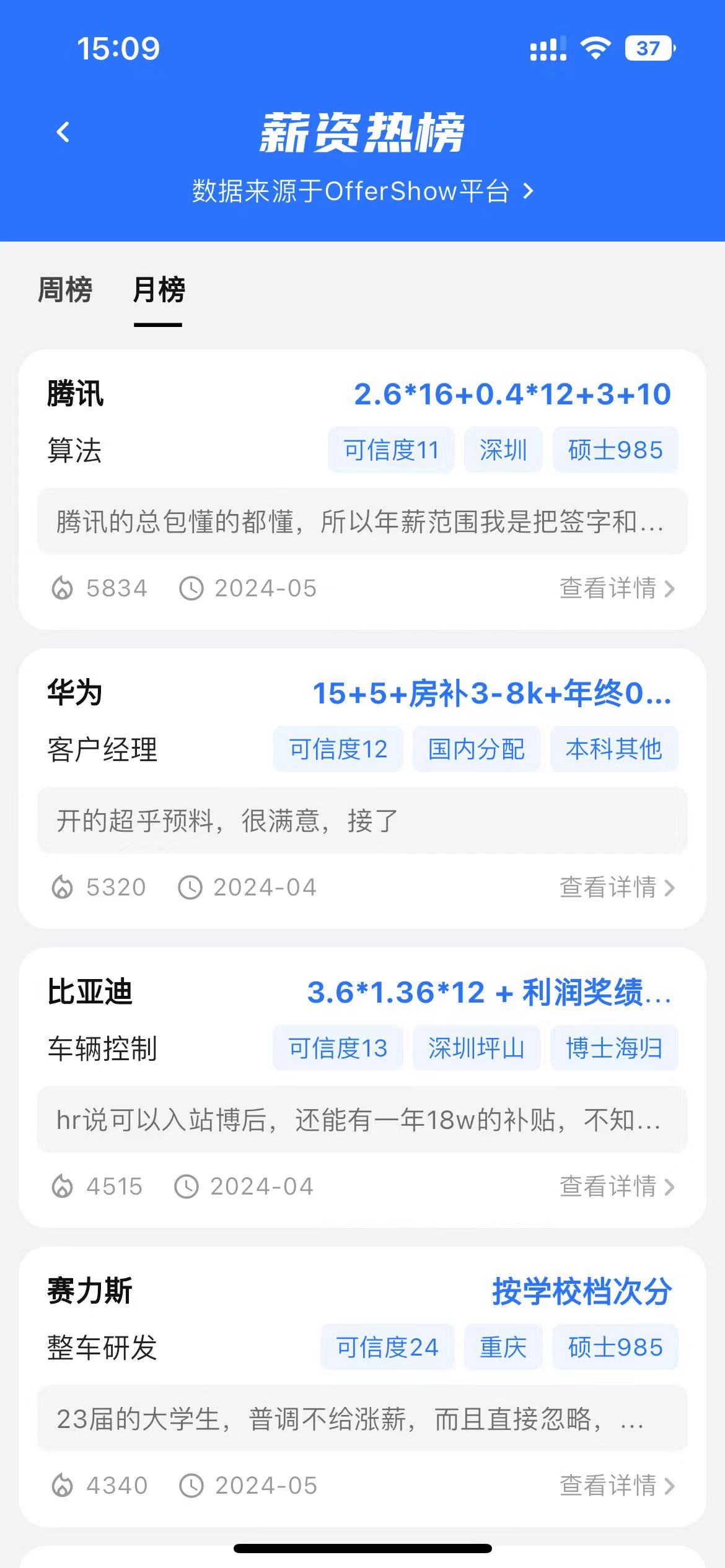View details of the 华为 offer

point(616,887)
